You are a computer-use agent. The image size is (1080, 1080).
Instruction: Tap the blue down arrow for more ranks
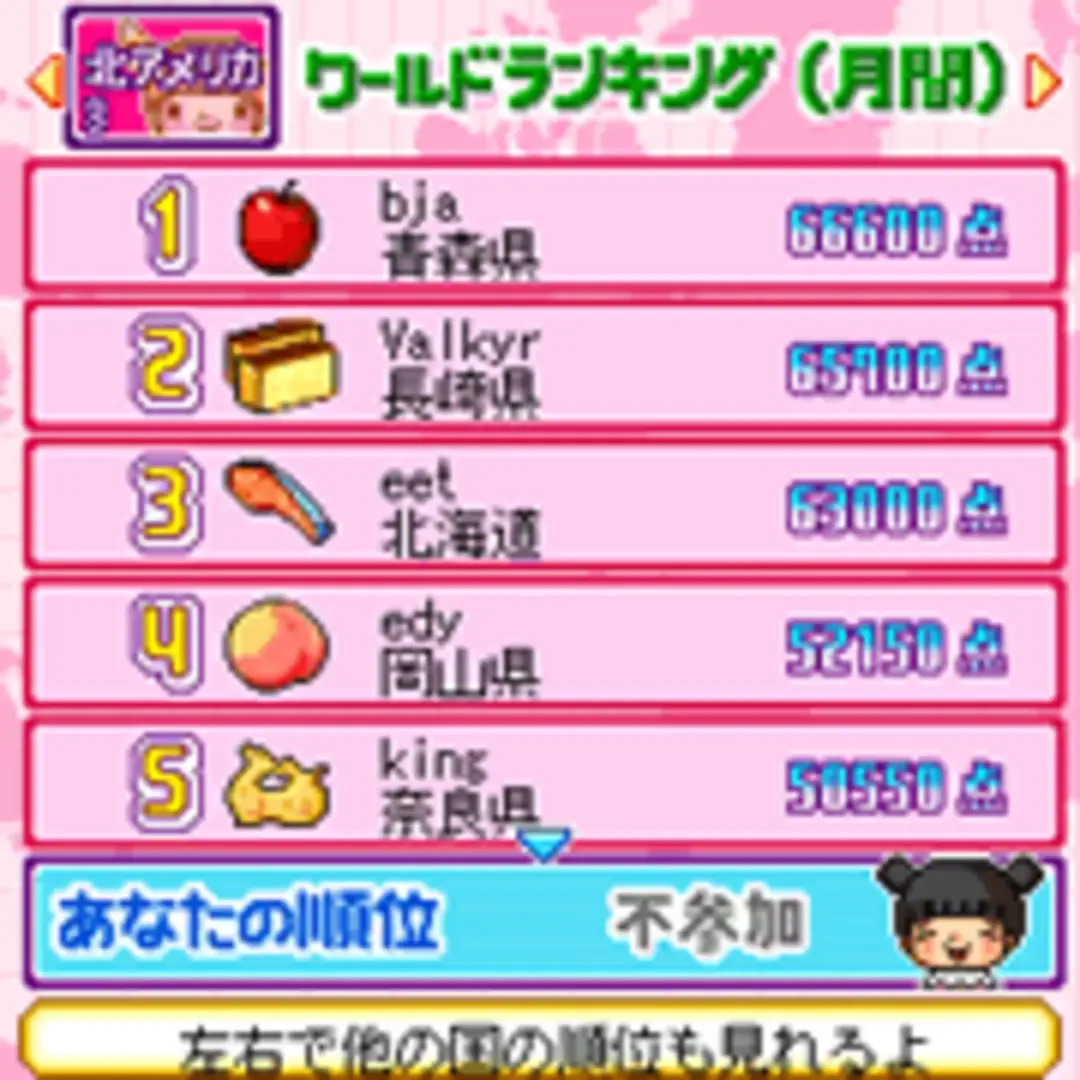[x=547, y=845]
